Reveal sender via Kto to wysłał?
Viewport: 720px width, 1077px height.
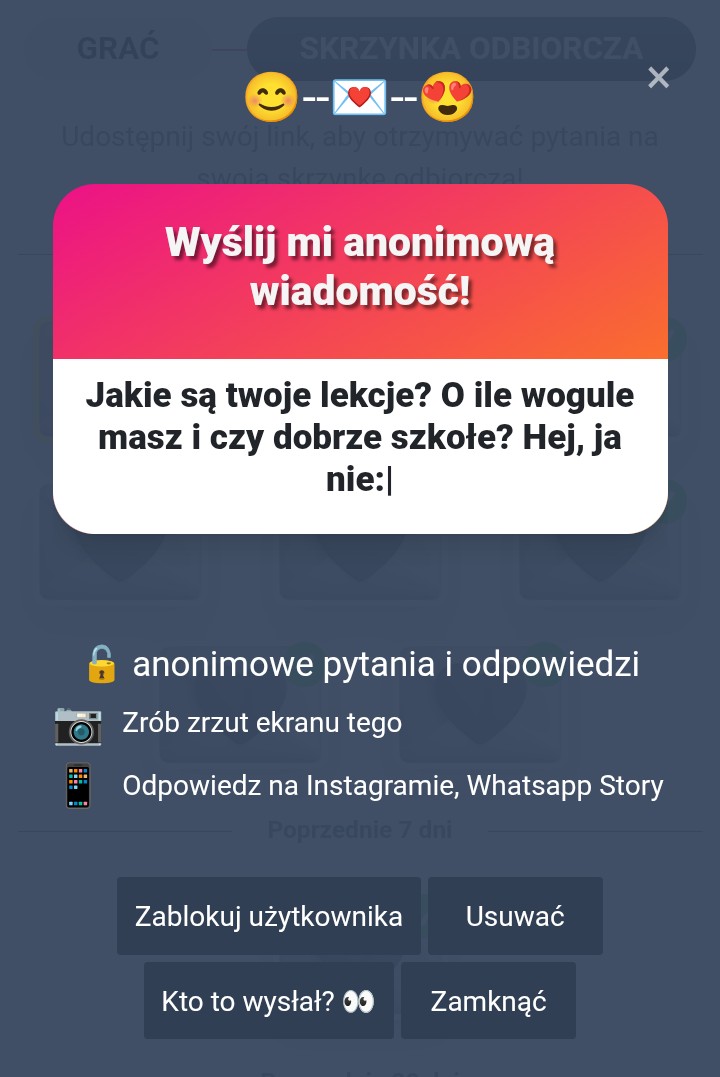tap(268, 1001)
